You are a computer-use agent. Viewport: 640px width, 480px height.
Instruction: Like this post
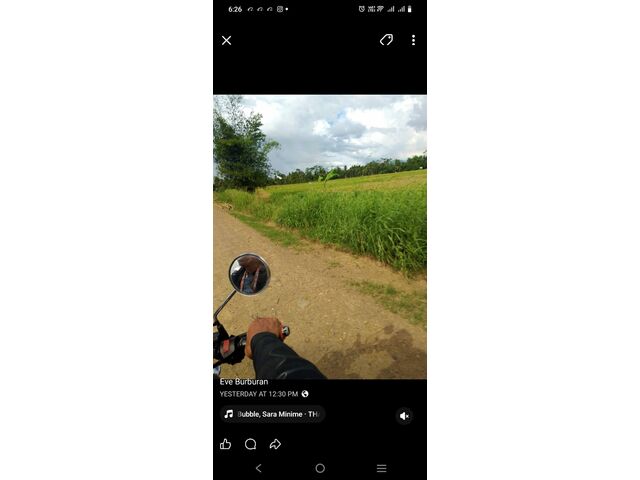pos(225,444)
